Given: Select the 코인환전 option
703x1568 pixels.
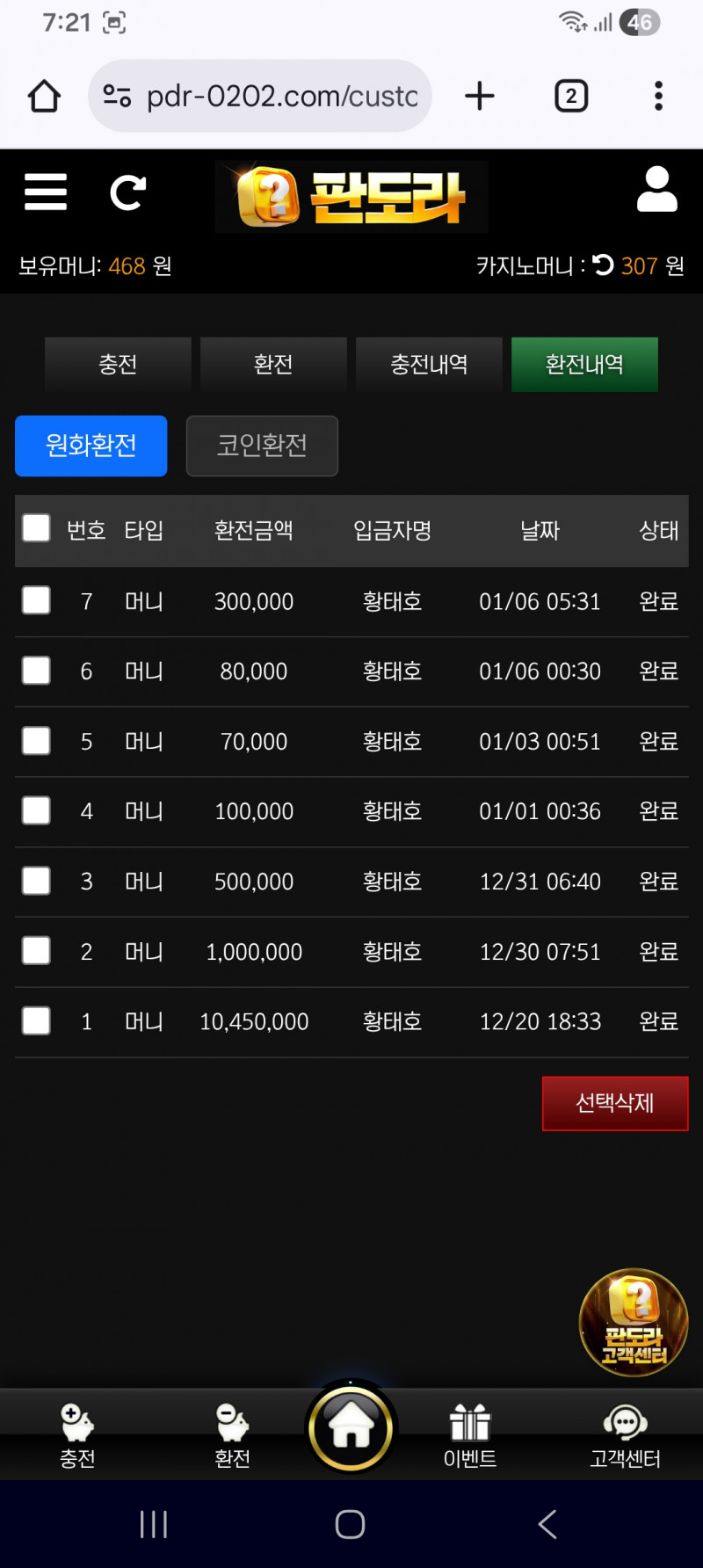Looking at the screenshot, I should pyautogui.click(x=262, y=446).
